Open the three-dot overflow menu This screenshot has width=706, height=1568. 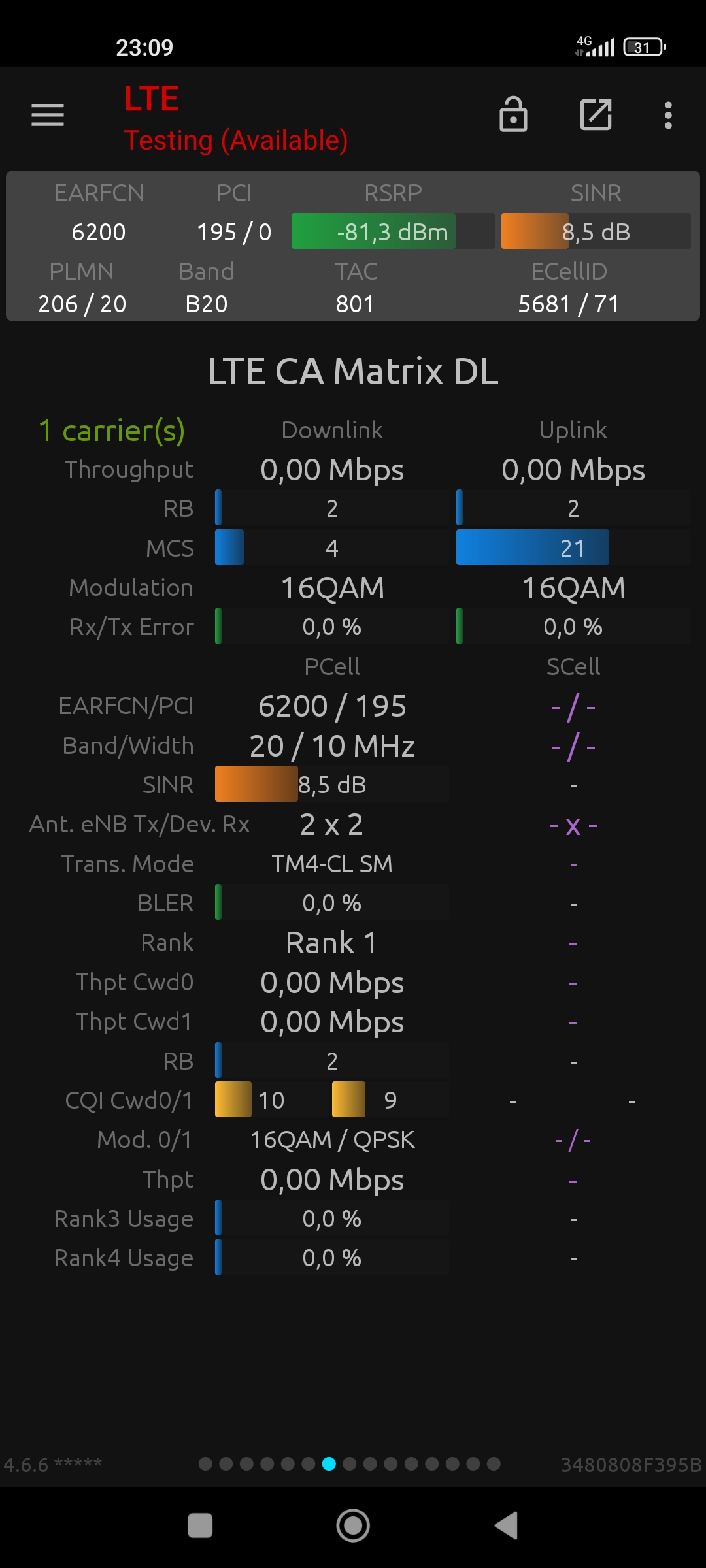tap(668, 116)
